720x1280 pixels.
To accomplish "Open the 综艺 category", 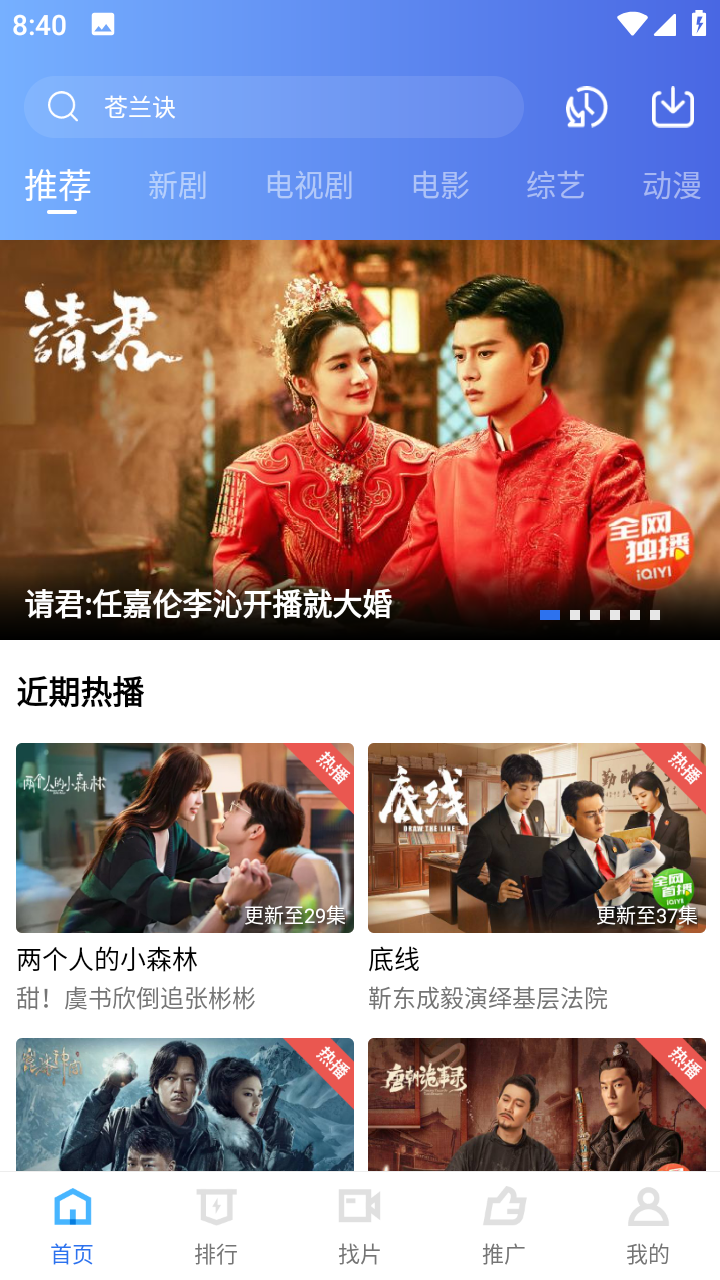I will 556,186.
